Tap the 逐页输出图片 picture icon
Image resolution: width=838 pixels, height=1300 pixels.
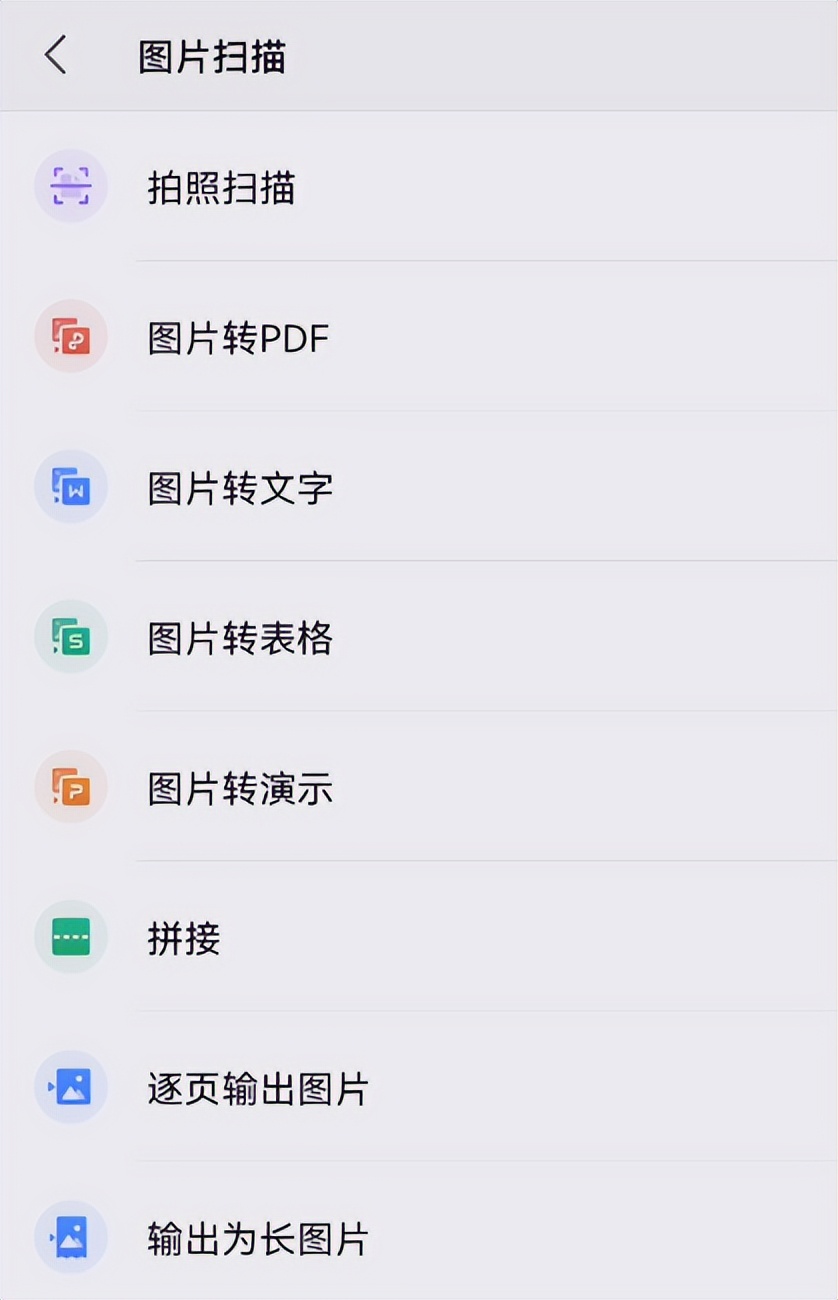pyautogui.click(x=70, y=1087)
